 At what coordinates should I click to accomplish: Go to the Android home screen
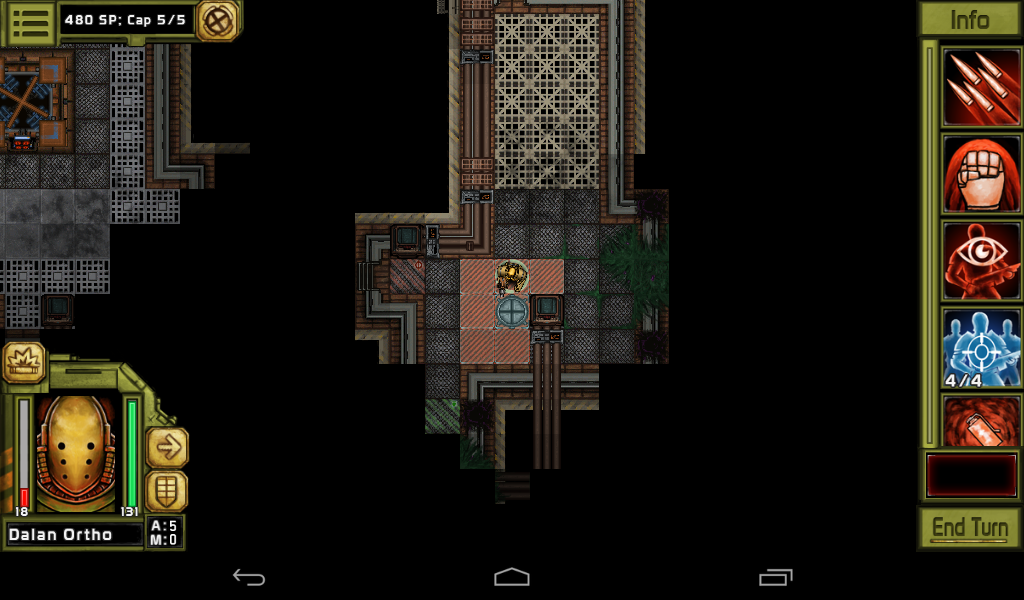[x=511, y=577]
